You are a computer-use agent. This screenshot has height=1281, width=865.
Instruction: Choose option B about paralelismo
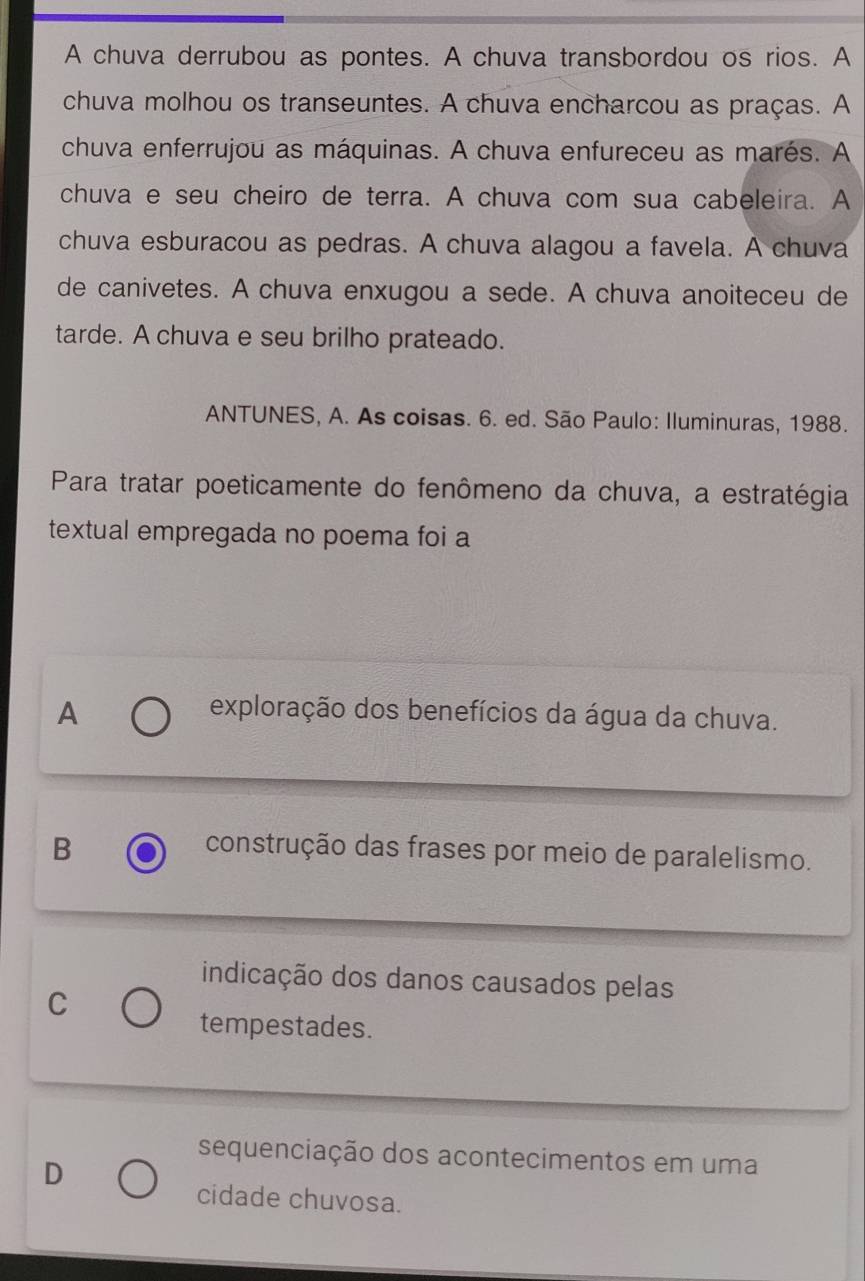tap(147, 855)
